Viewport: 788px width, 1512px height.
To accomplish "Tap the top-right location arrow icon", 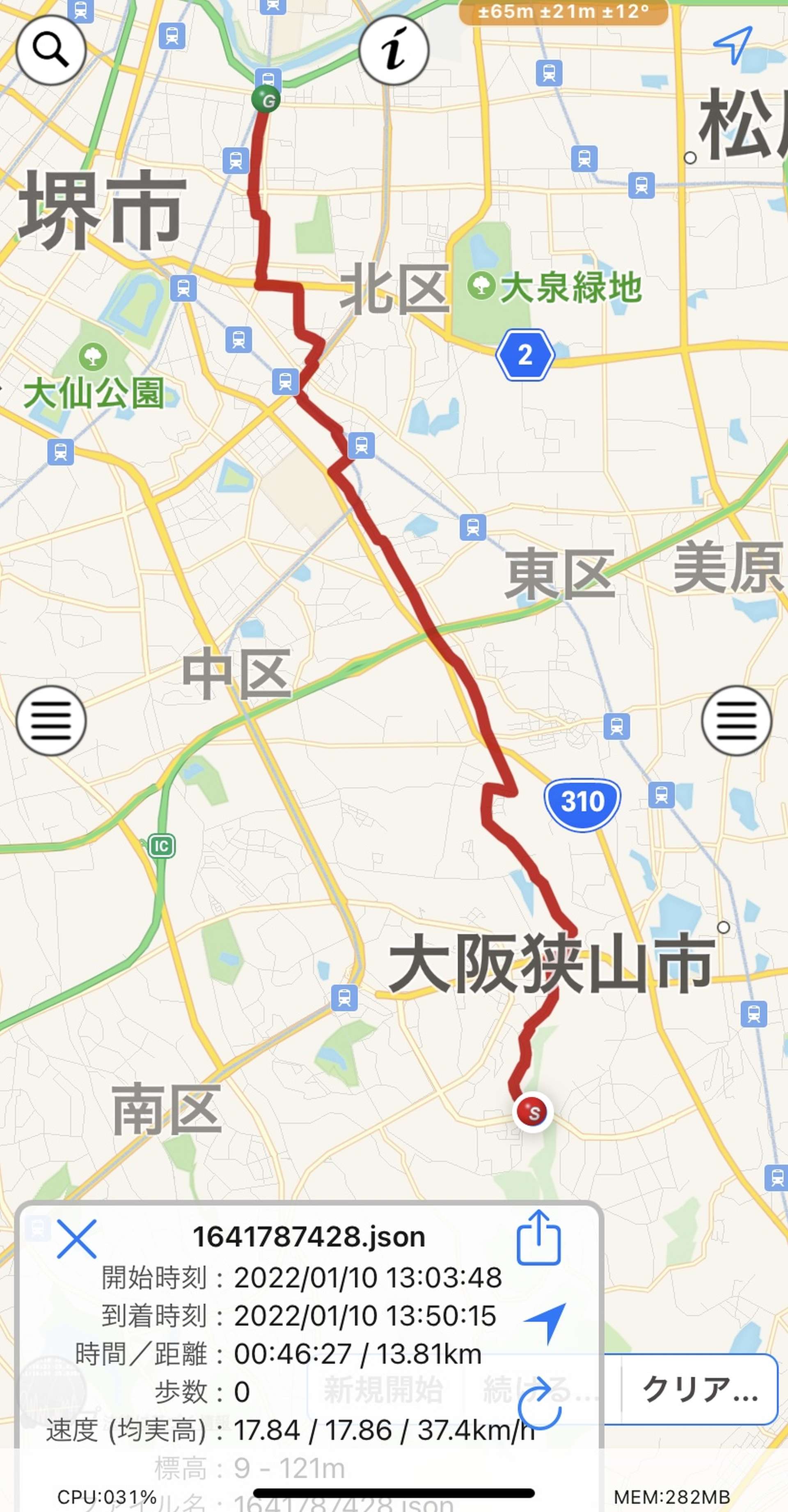I will pyautogui.click(x=733, y=45).
